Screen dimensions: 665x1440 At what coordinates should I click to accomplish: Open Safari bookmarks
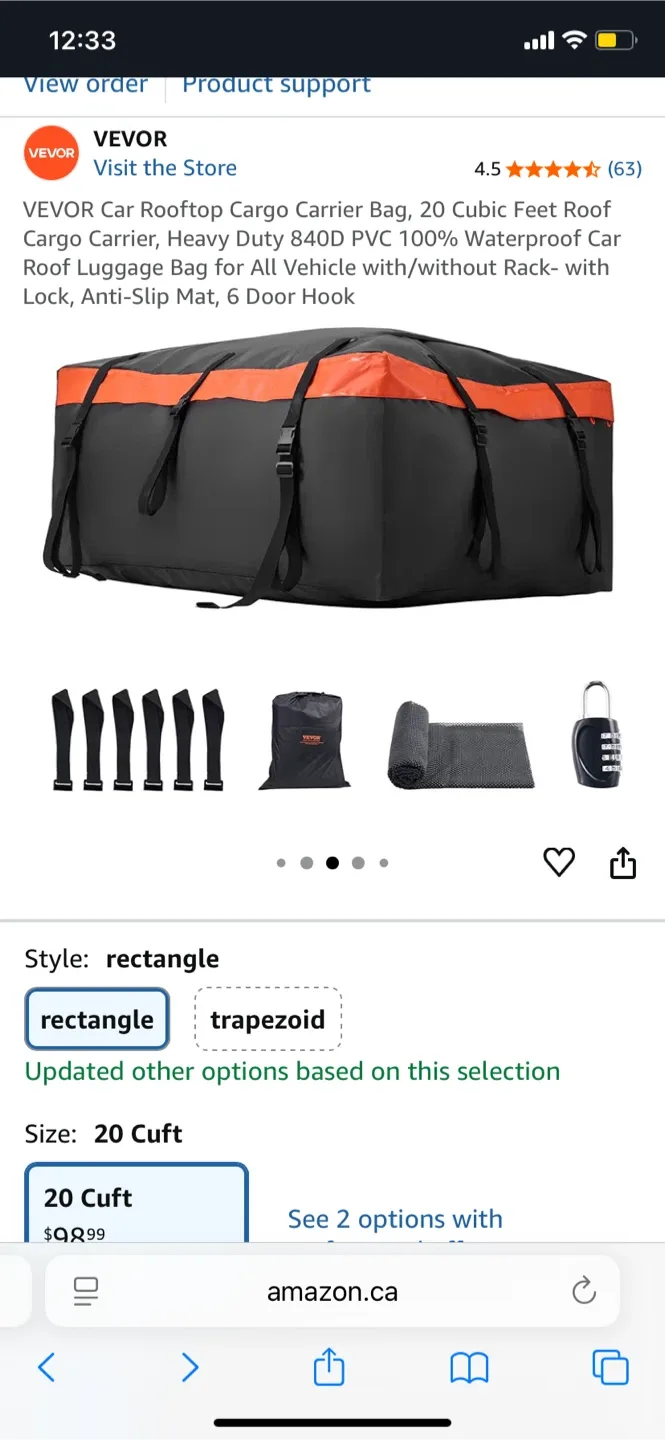(469, 1367)
